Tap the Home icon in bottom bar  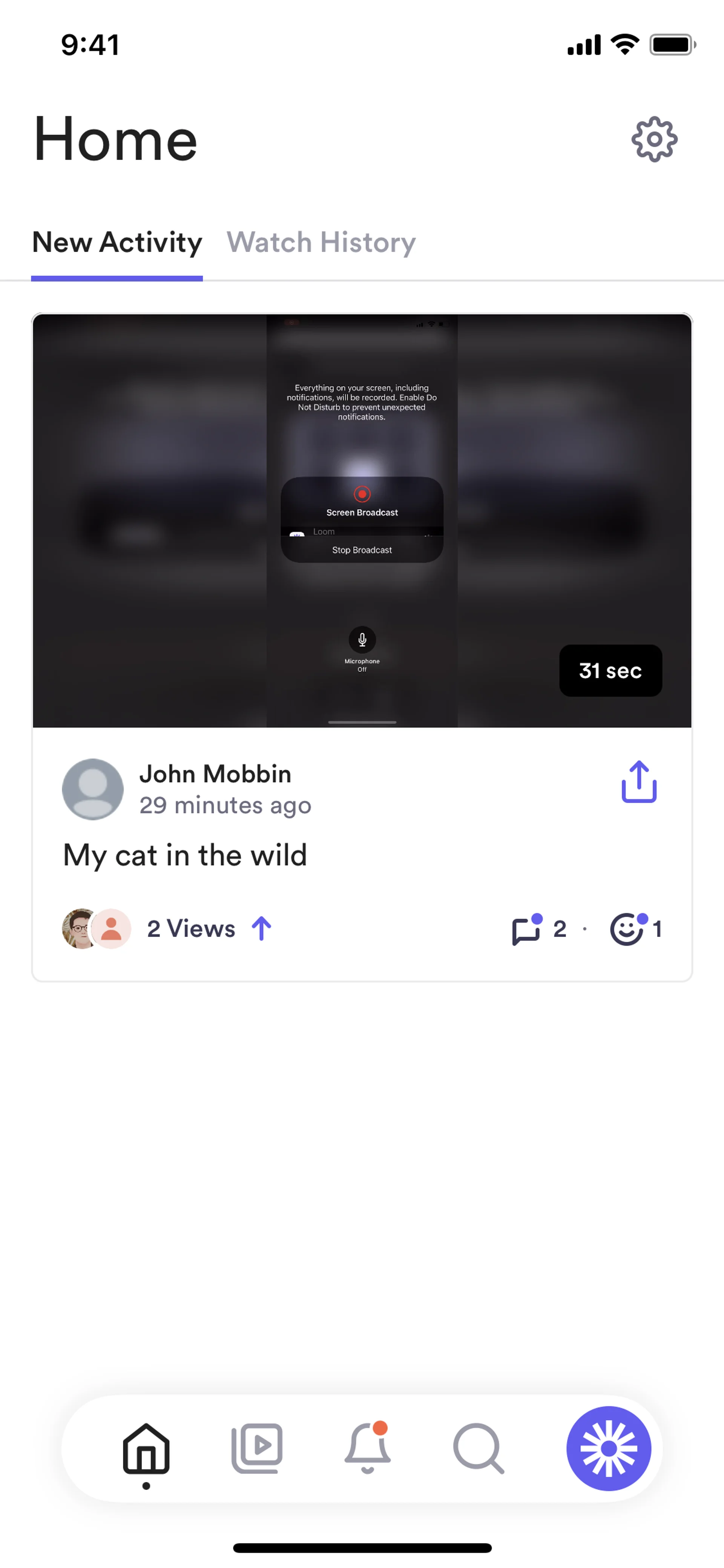tap(146, 1448)
